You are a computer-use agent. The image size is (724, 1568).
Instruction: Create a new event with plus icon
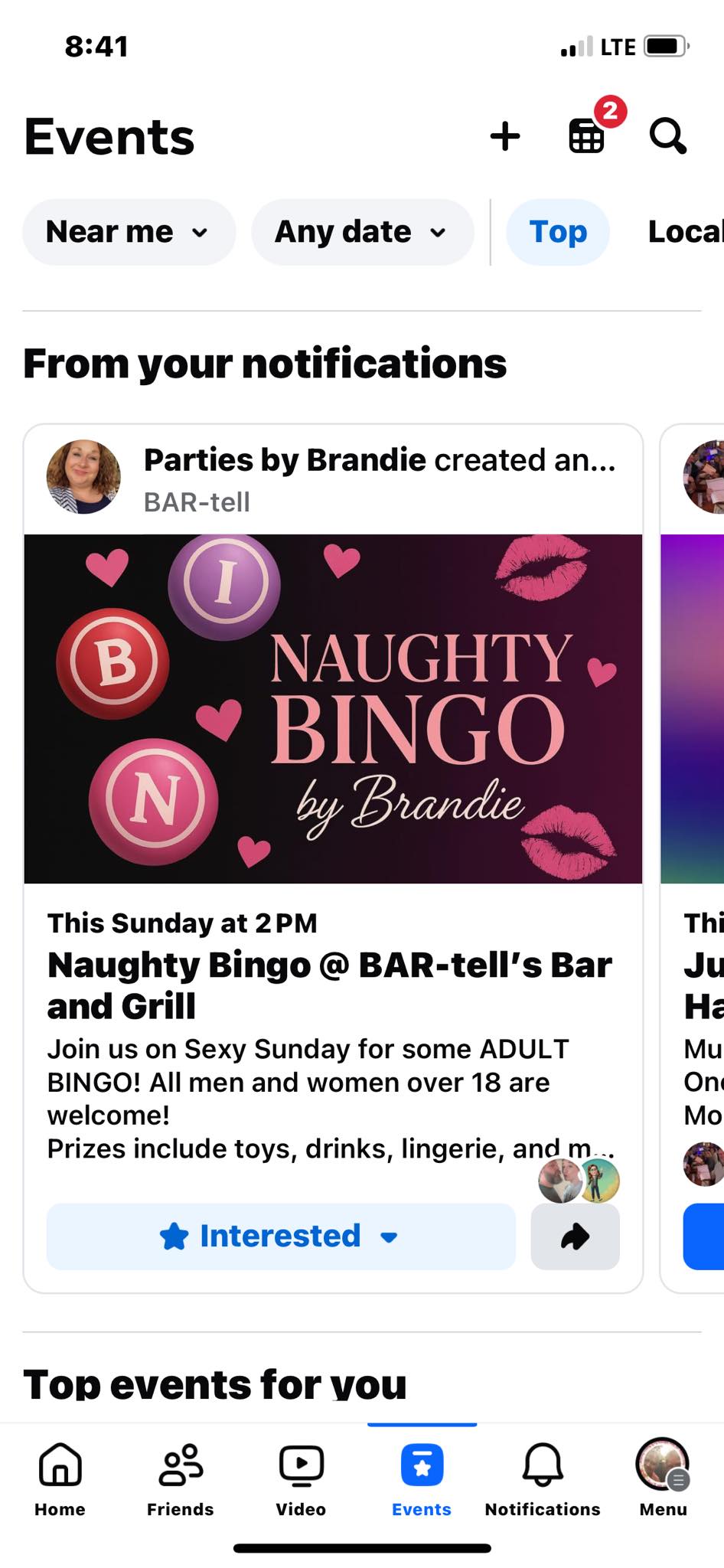pos(505,137)
